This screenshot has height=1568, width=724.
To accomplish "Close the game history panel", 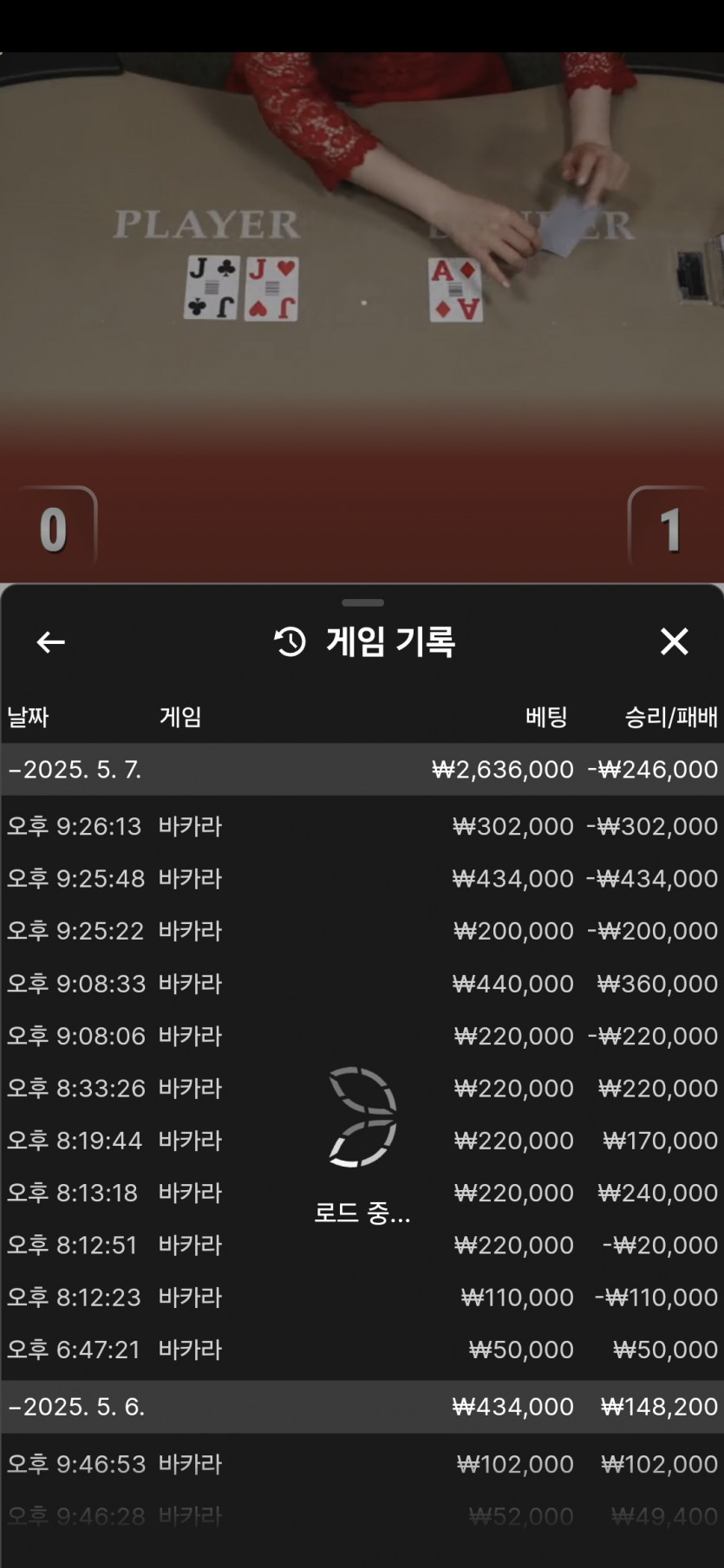I will 674,642.
